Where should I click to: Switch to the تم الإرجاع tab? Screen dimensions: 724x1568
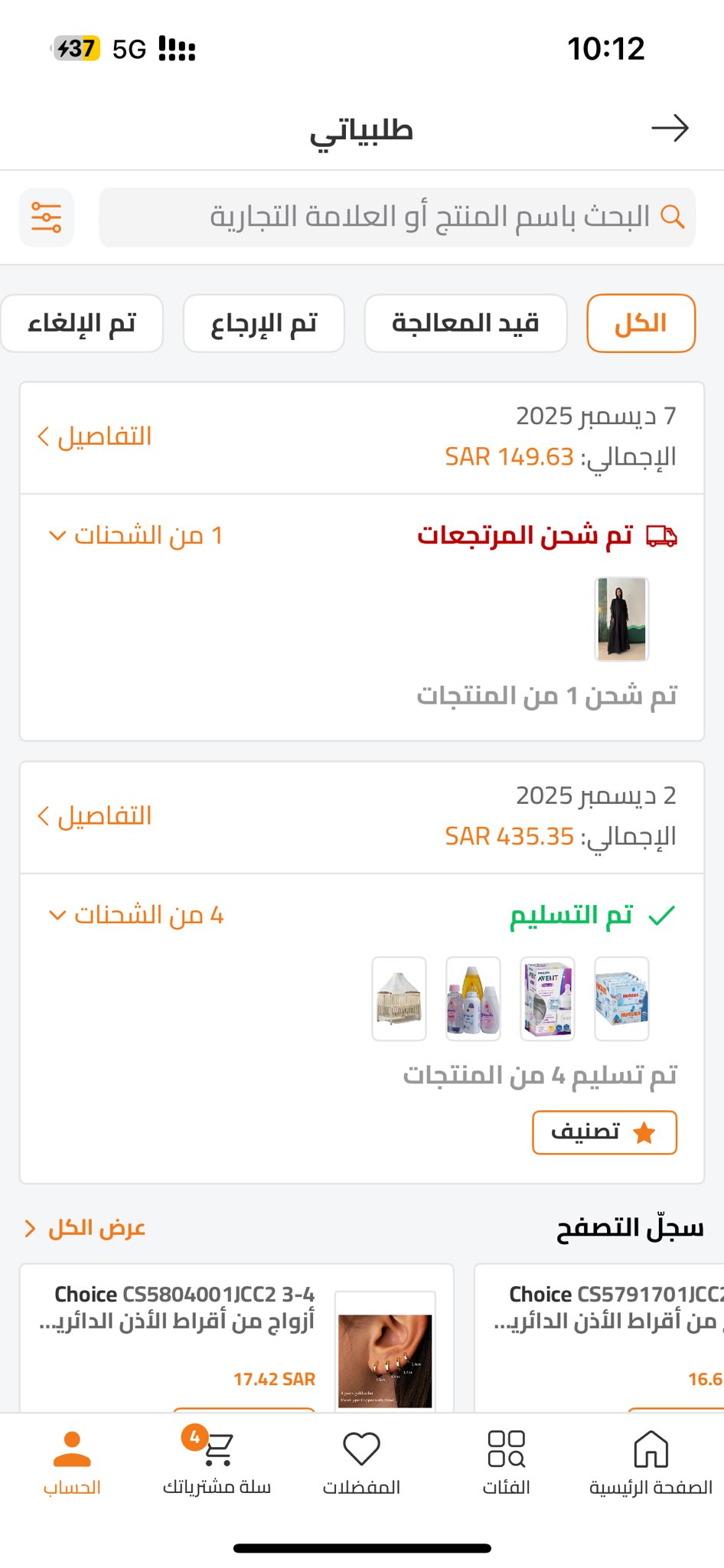point(263,323)
